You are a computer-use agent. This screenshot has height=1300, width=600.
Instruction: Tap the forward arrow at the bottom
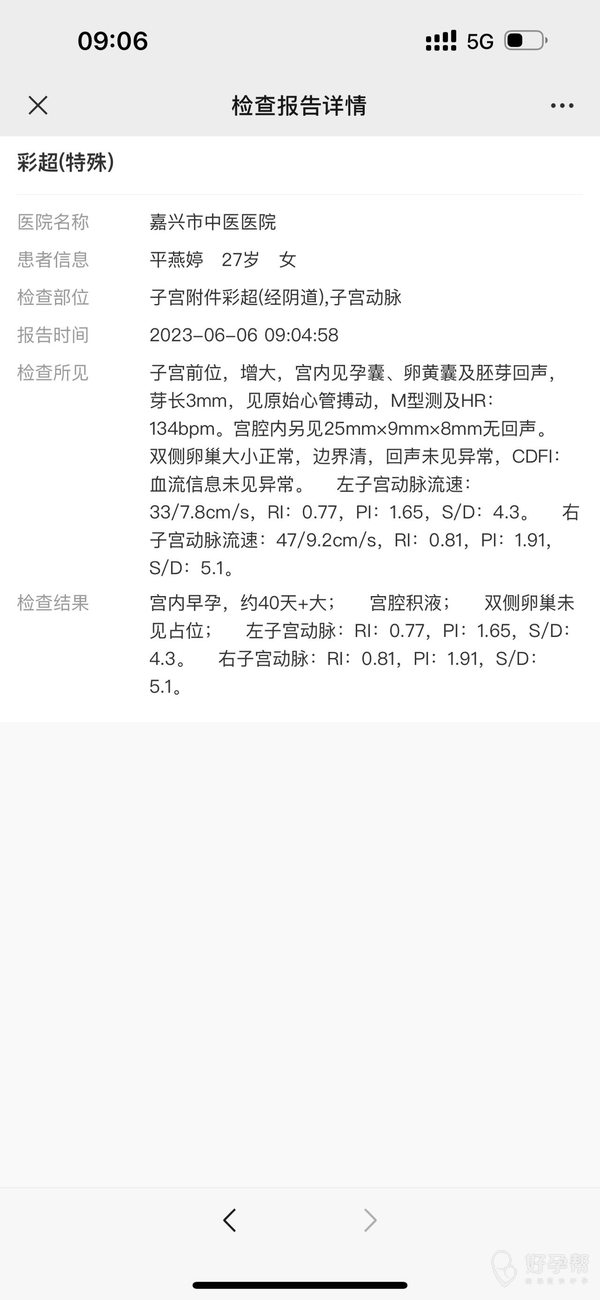pos(370,1219)
